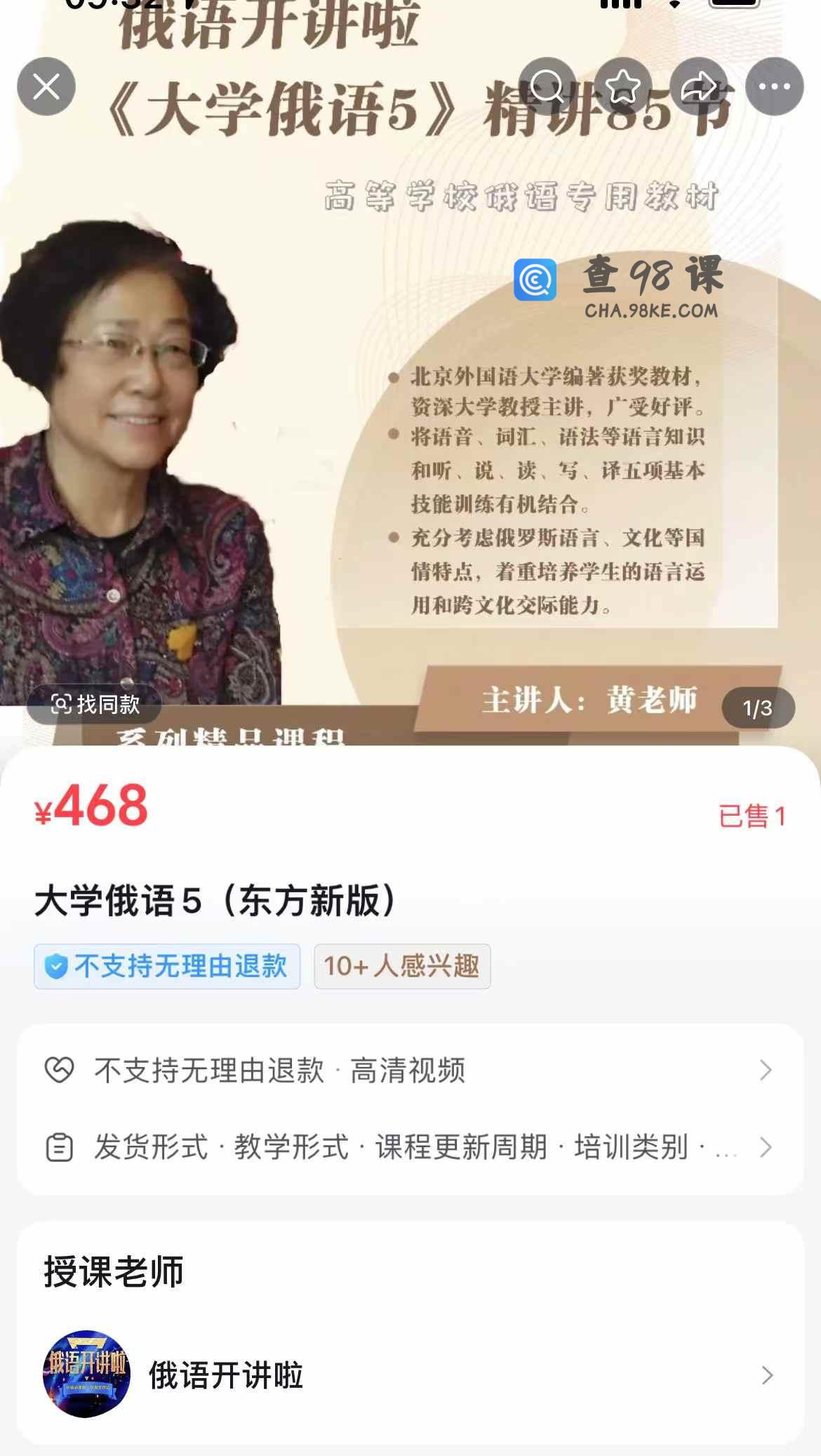Share this course
821x1456 pixels.
click(x=699, y=87)
